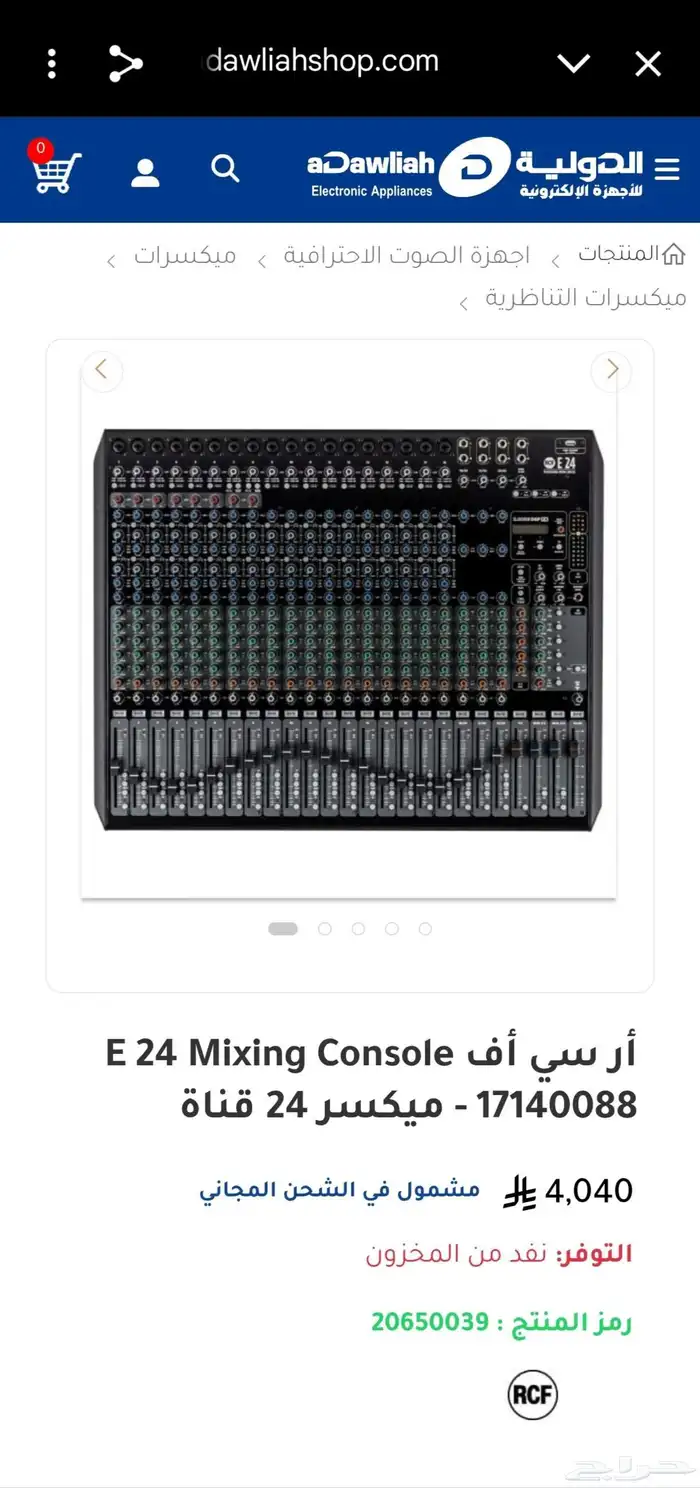Screen dimensions: 700x1488
Task: Go to المنتجات breadcrumb link
Action: point(618,254)
